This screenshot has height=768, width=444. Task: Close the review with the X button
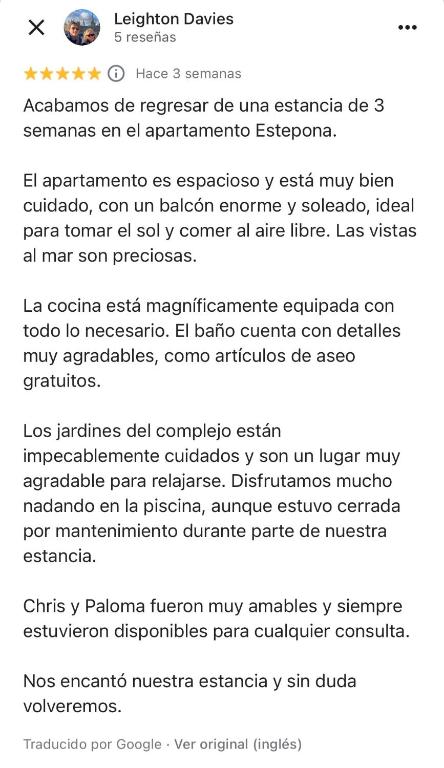pos(36,27)
